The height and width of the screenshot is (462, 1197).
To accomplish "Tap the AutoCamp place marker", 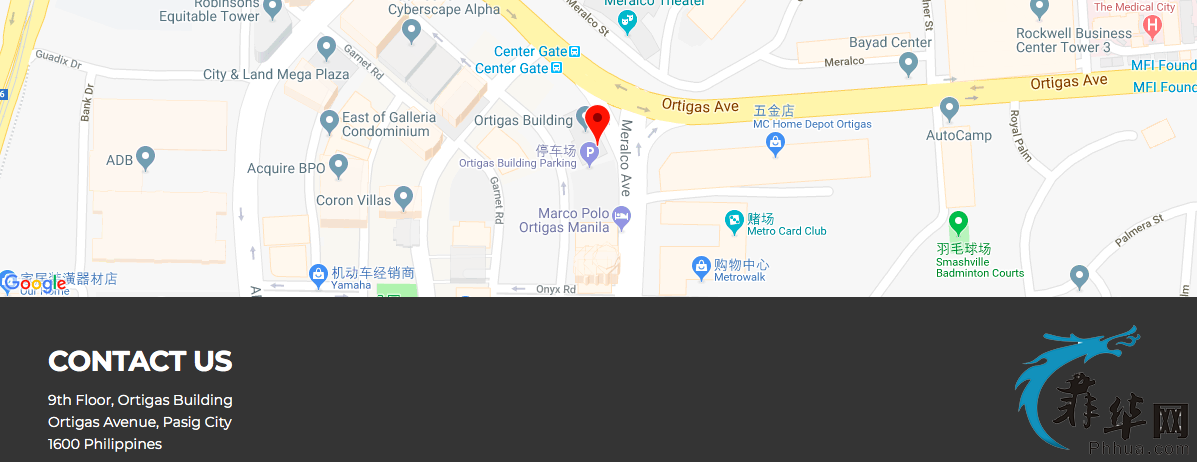I will point(950,107).
